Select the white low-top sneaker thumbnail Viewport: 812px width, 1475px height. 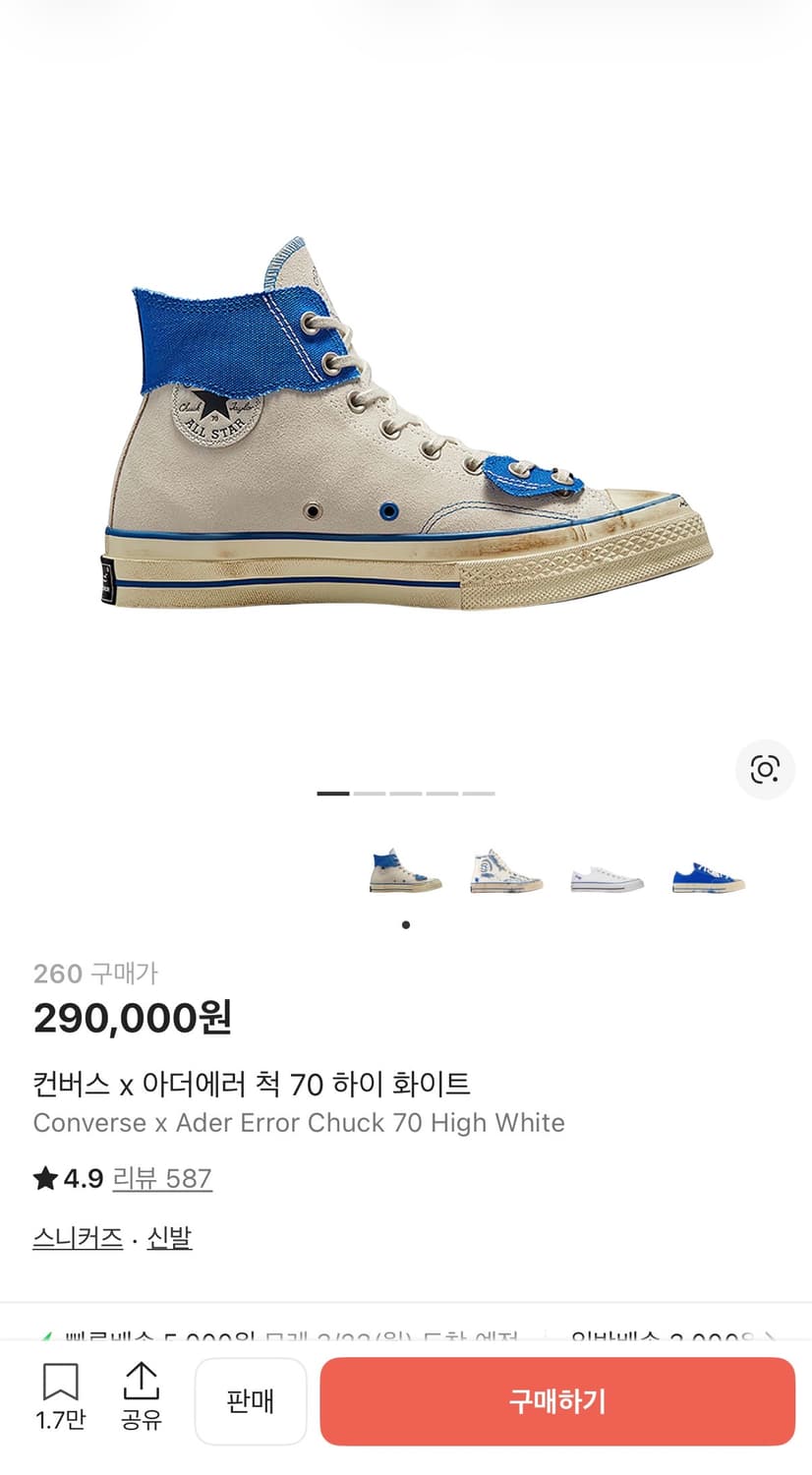point(606,878)
